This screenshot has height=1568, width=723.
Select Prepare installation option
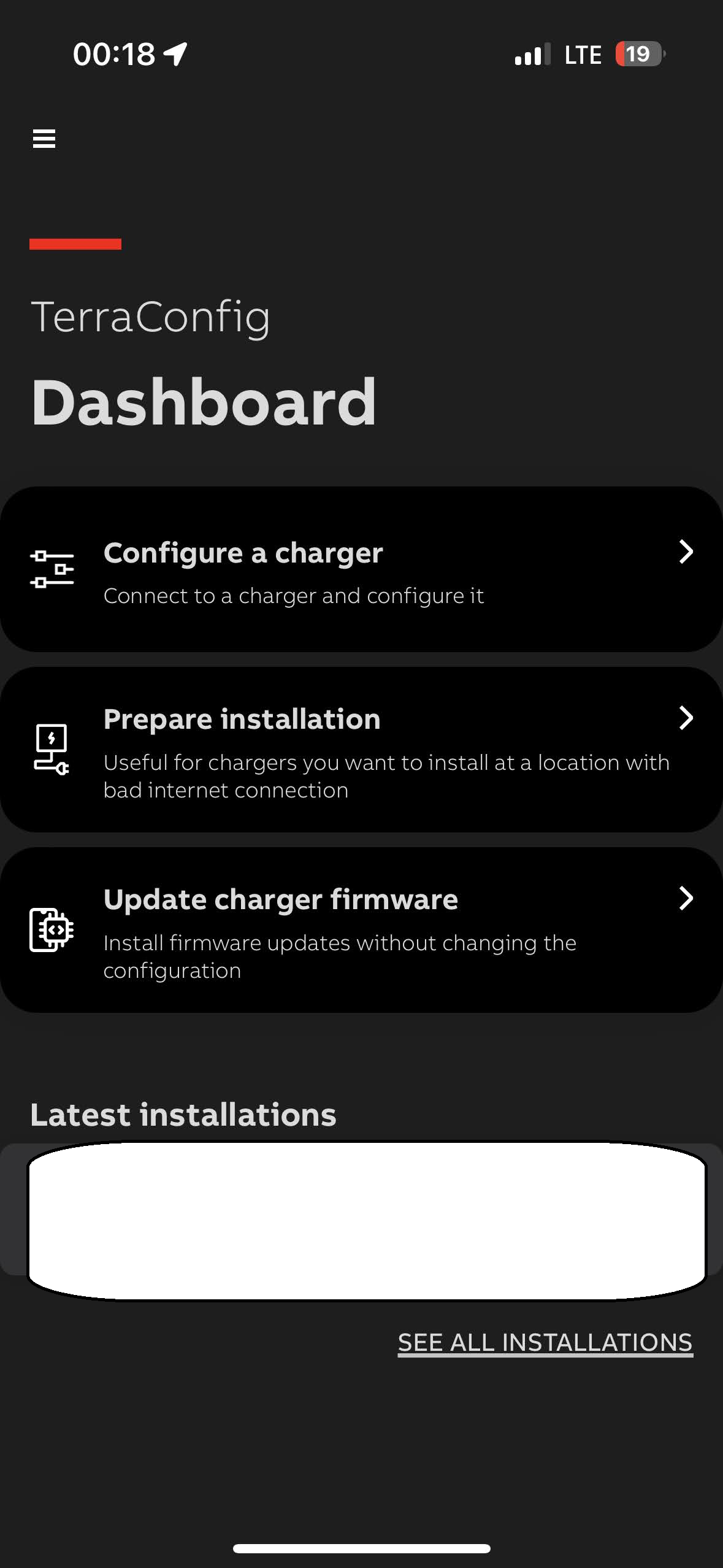(x=361, y=750)
